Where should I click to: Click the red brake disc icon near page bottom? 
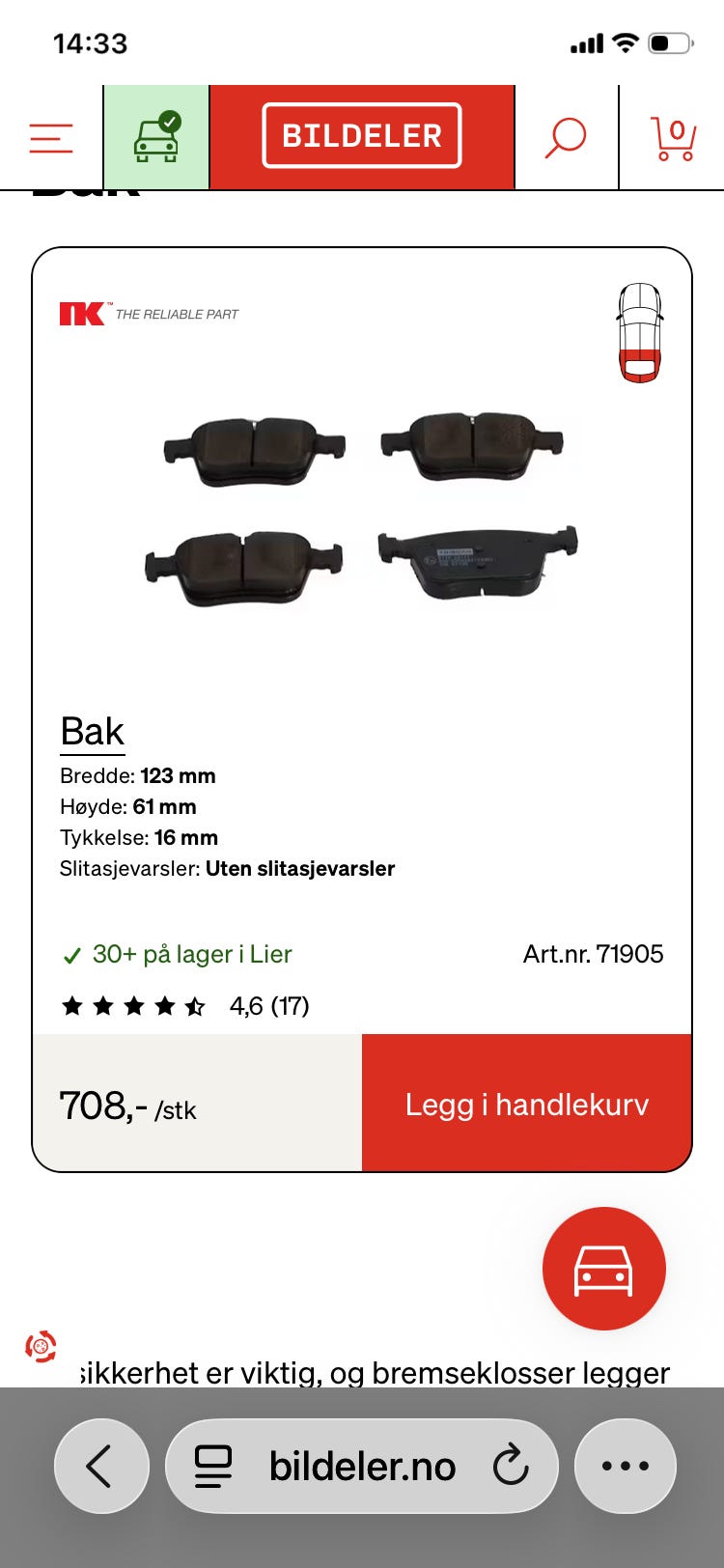40,1343
